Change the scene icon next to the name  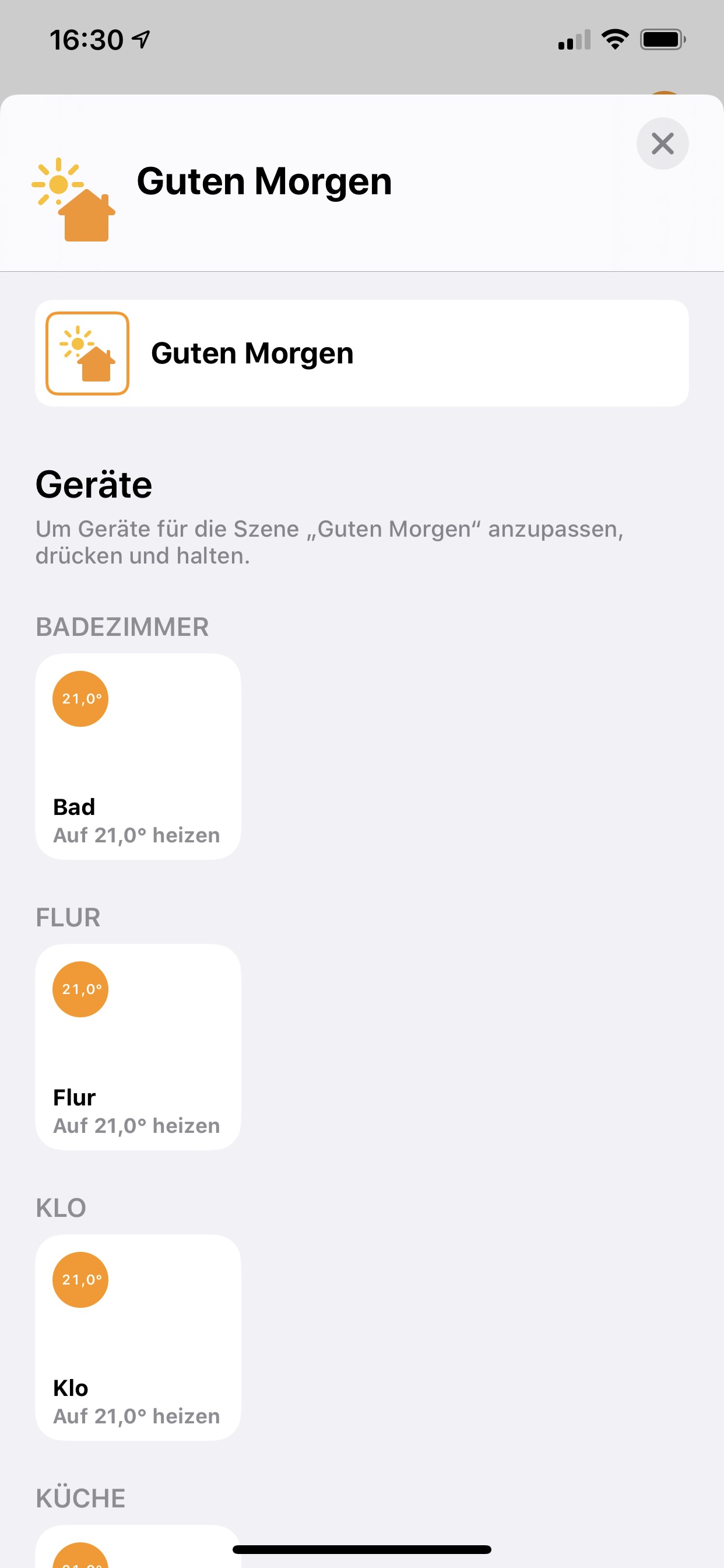pyautogui.click(x=87, y=353)
